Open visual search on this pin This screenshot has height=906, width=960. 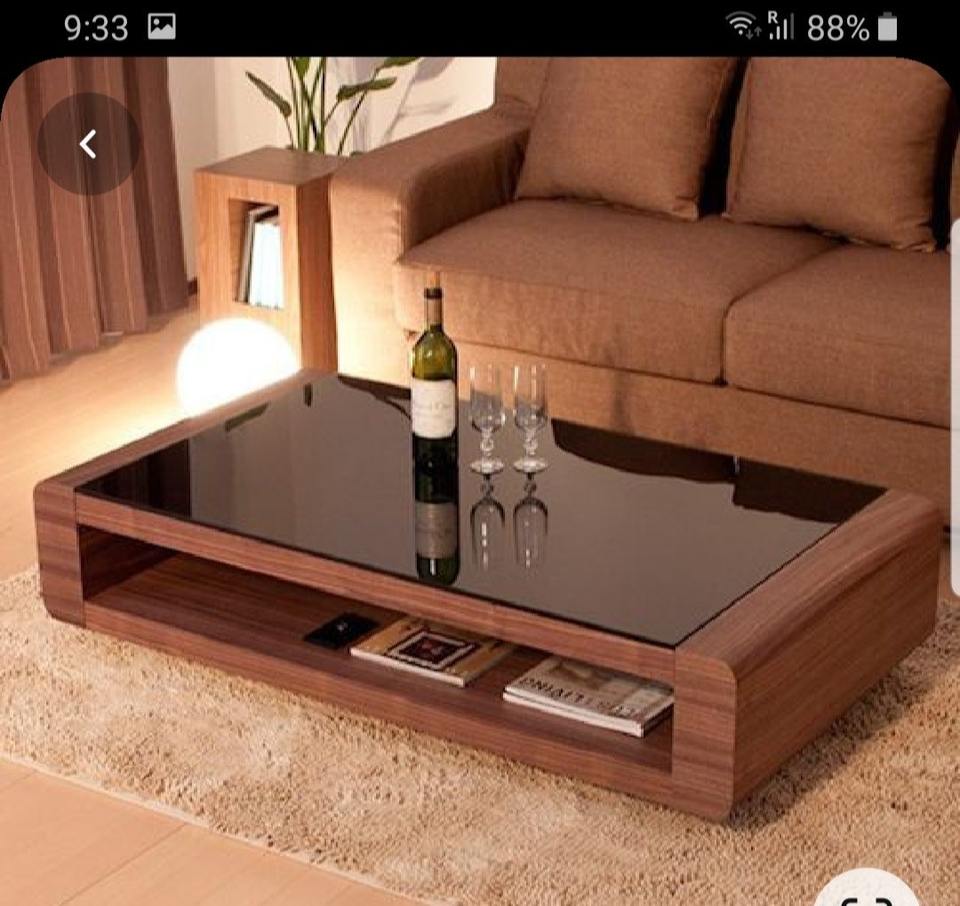click(x=866, y=893)
